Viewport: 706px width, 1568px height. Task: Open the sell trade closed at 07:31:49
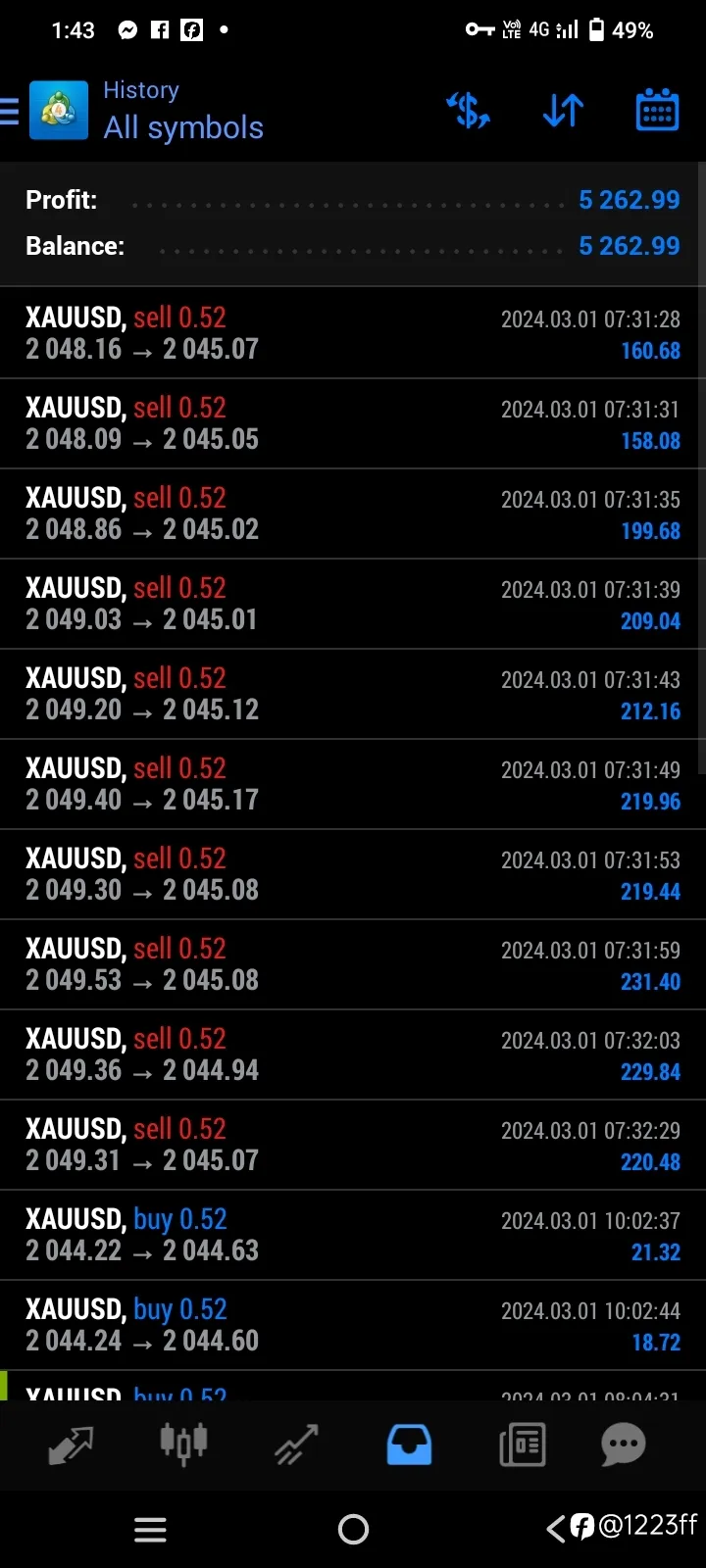353,784
